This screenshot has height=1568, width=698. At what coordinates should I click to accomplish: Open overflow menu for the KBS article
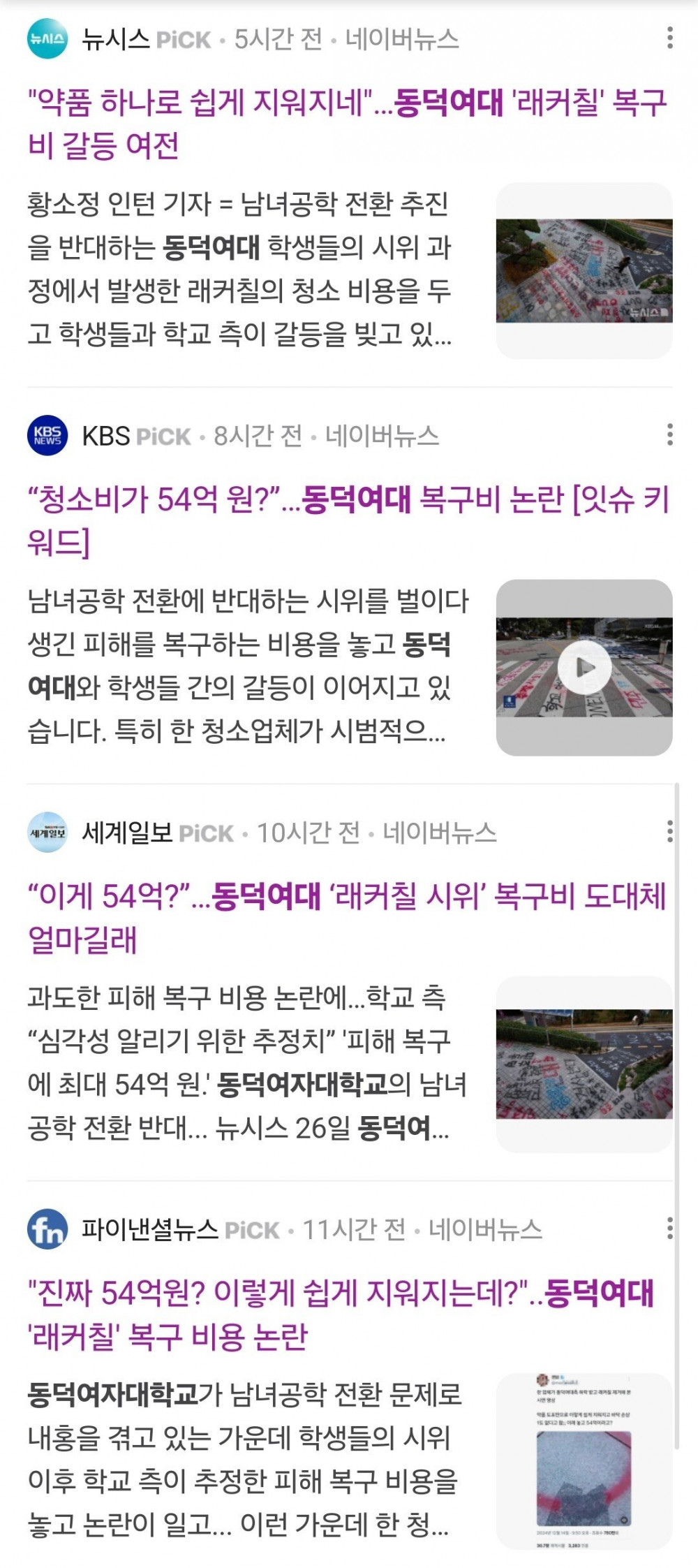(669, 435)
